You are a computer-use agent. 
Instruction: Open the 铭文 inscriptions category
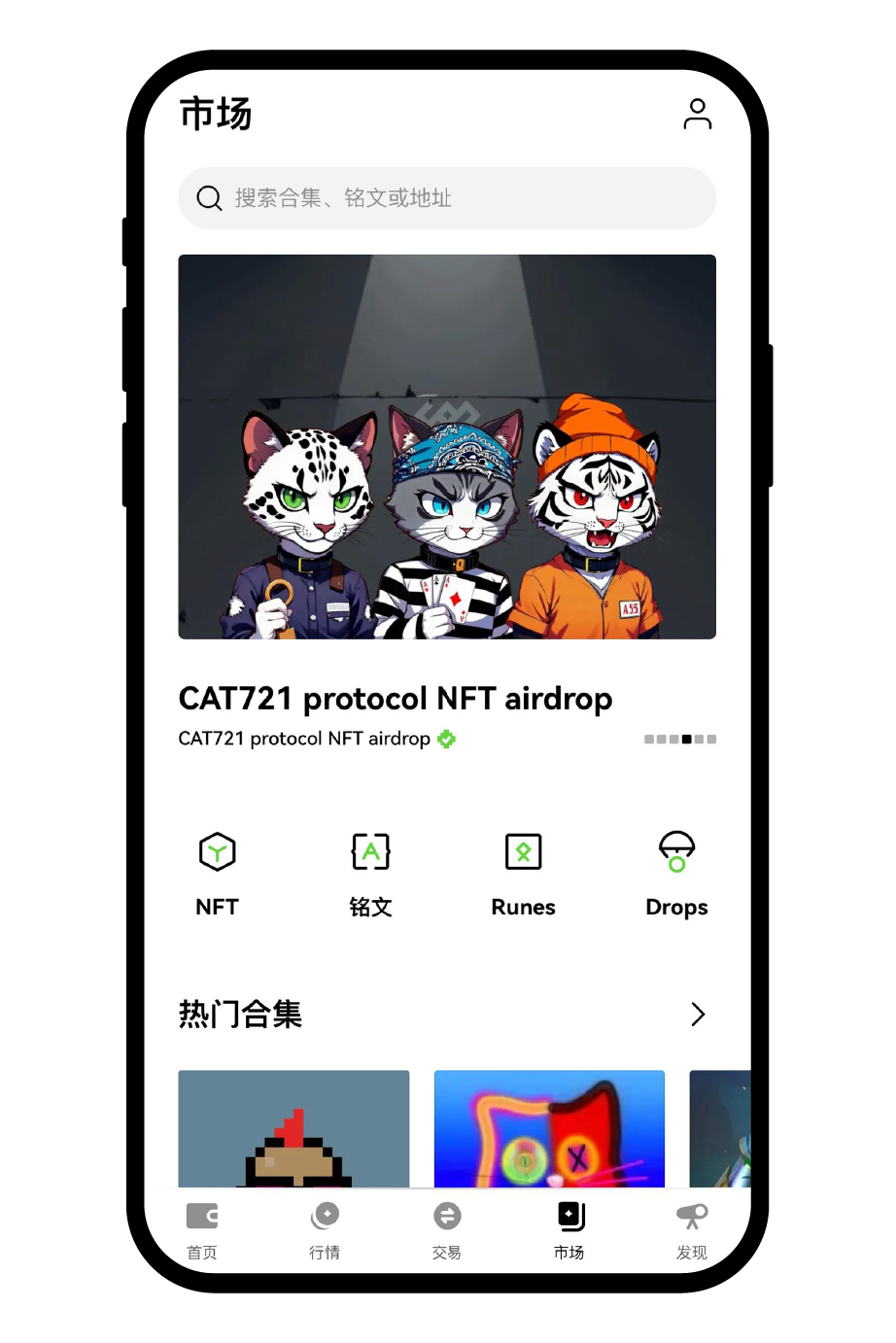[370, 873]
